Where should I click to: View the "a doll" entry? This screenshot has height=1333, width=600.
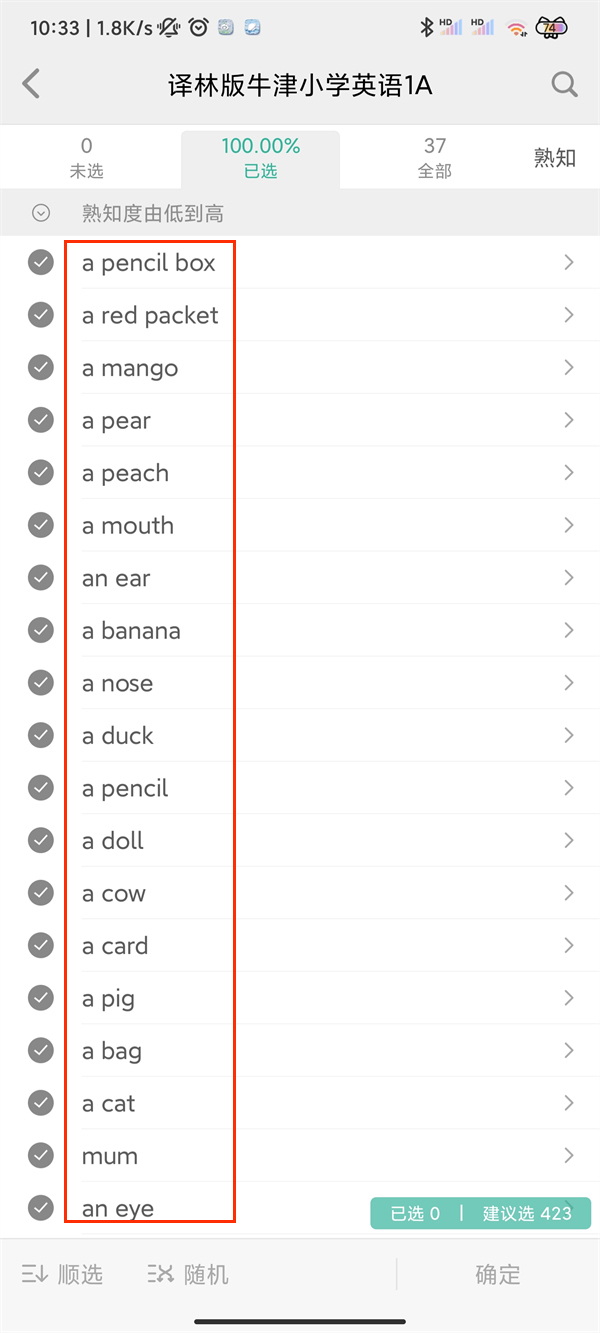(300, 841)
